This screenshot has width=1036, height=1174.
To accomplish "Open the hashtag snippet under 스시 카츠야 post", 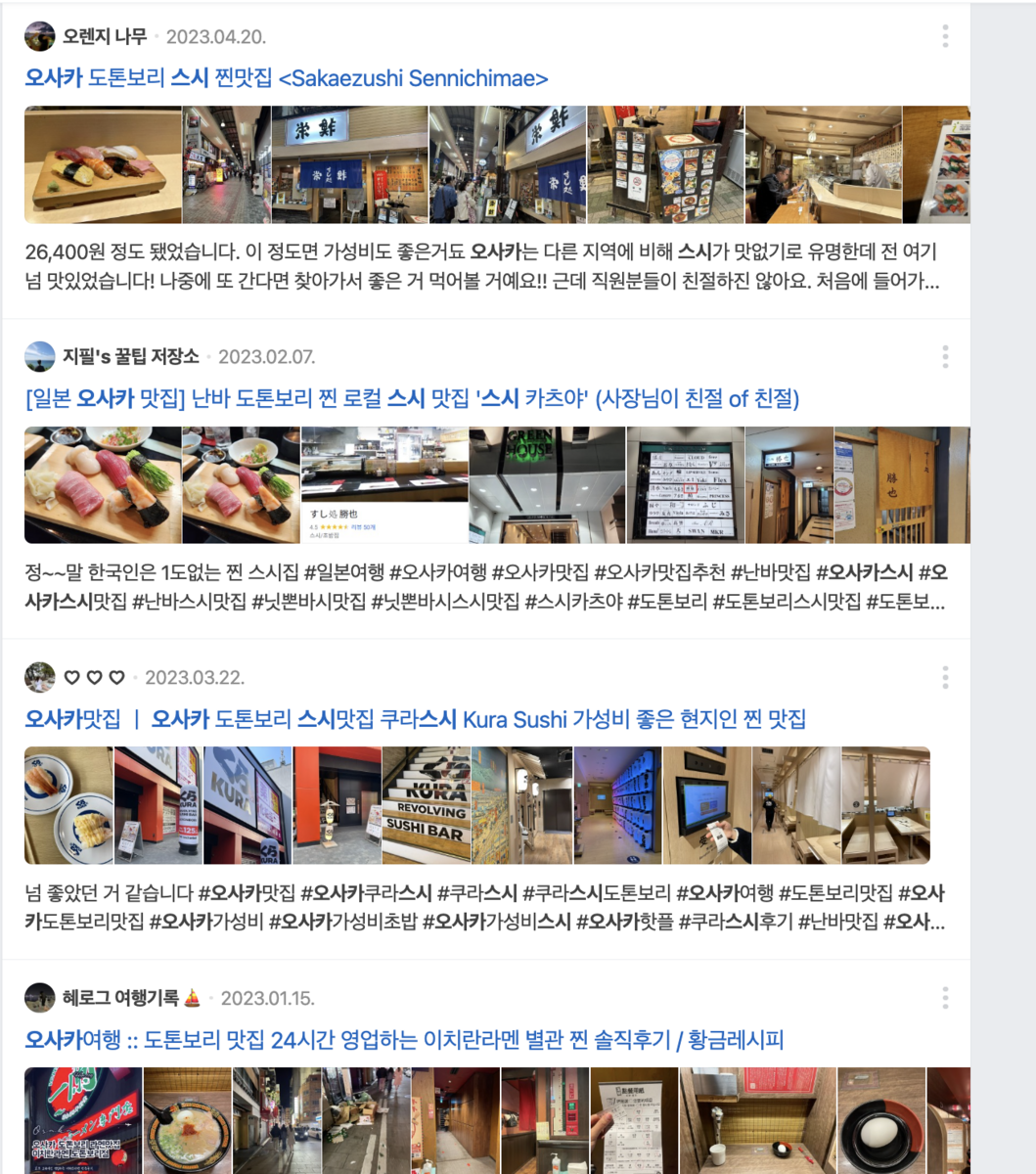I will coord(485,587).
